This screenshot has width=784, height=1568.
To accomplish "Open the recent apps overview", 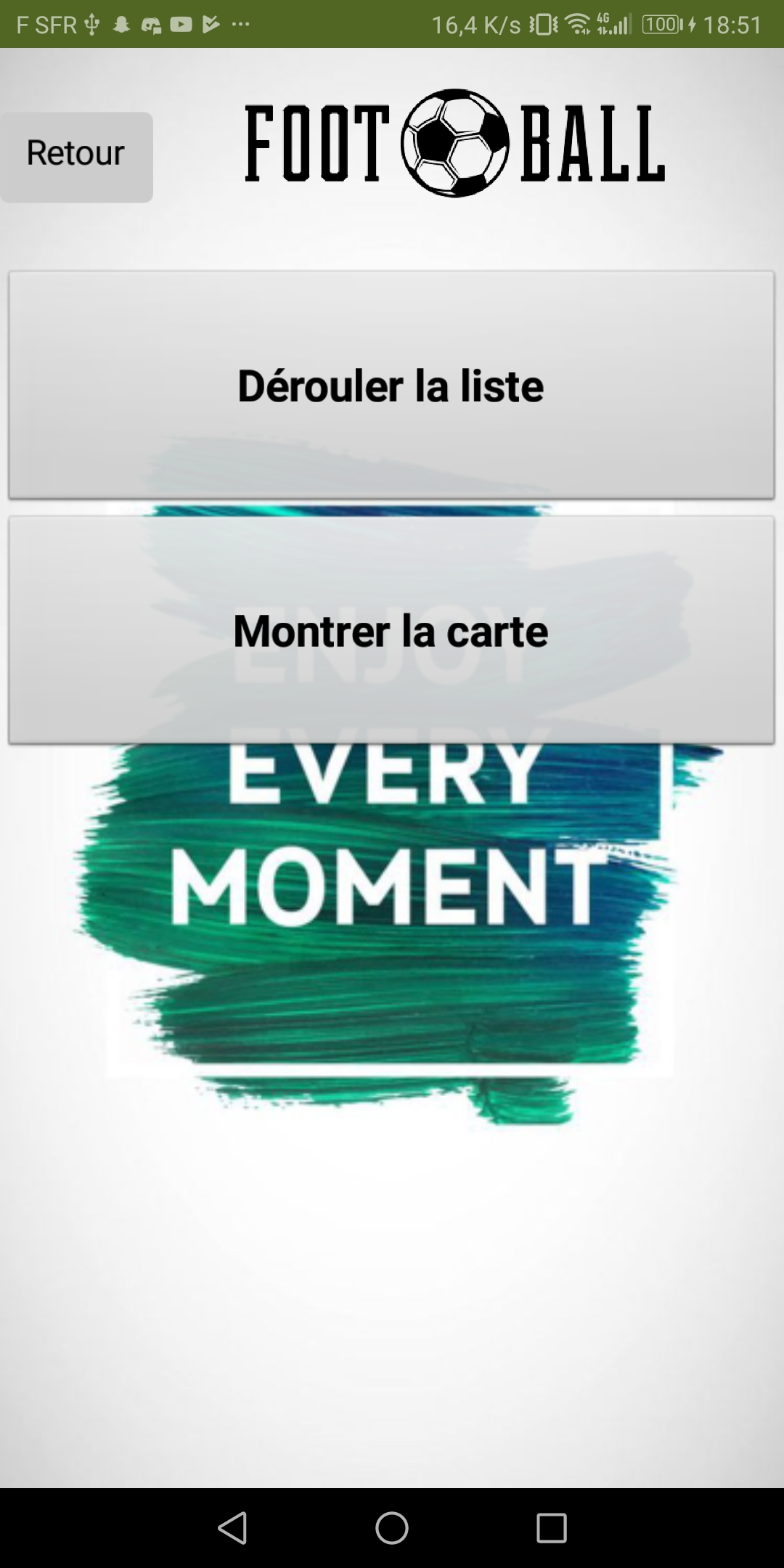I will click(x=551, y=1527).
